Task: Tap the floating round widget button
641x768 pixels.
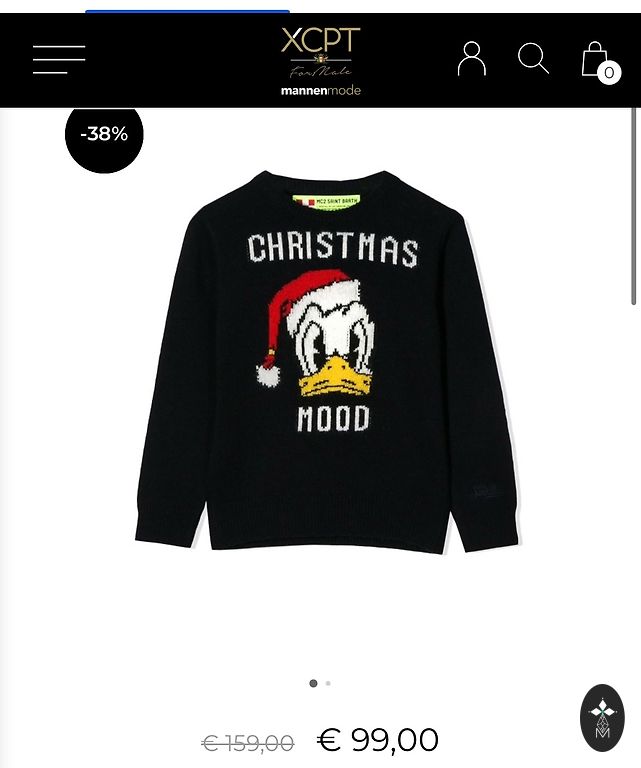Action: (602, 718)
